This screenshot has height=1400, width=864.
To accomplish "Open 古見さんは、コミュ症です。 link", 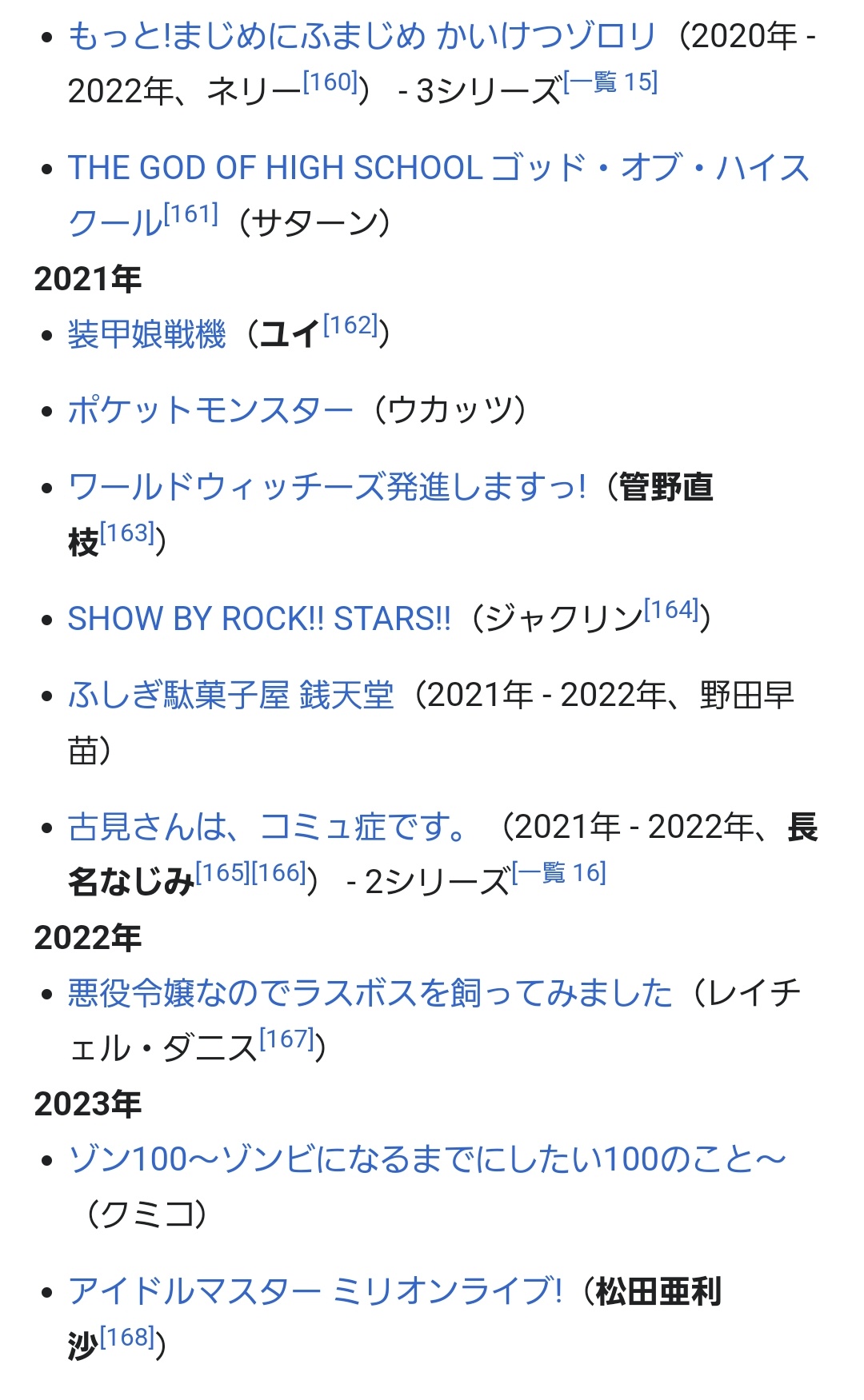I will (x=269, y=827).
